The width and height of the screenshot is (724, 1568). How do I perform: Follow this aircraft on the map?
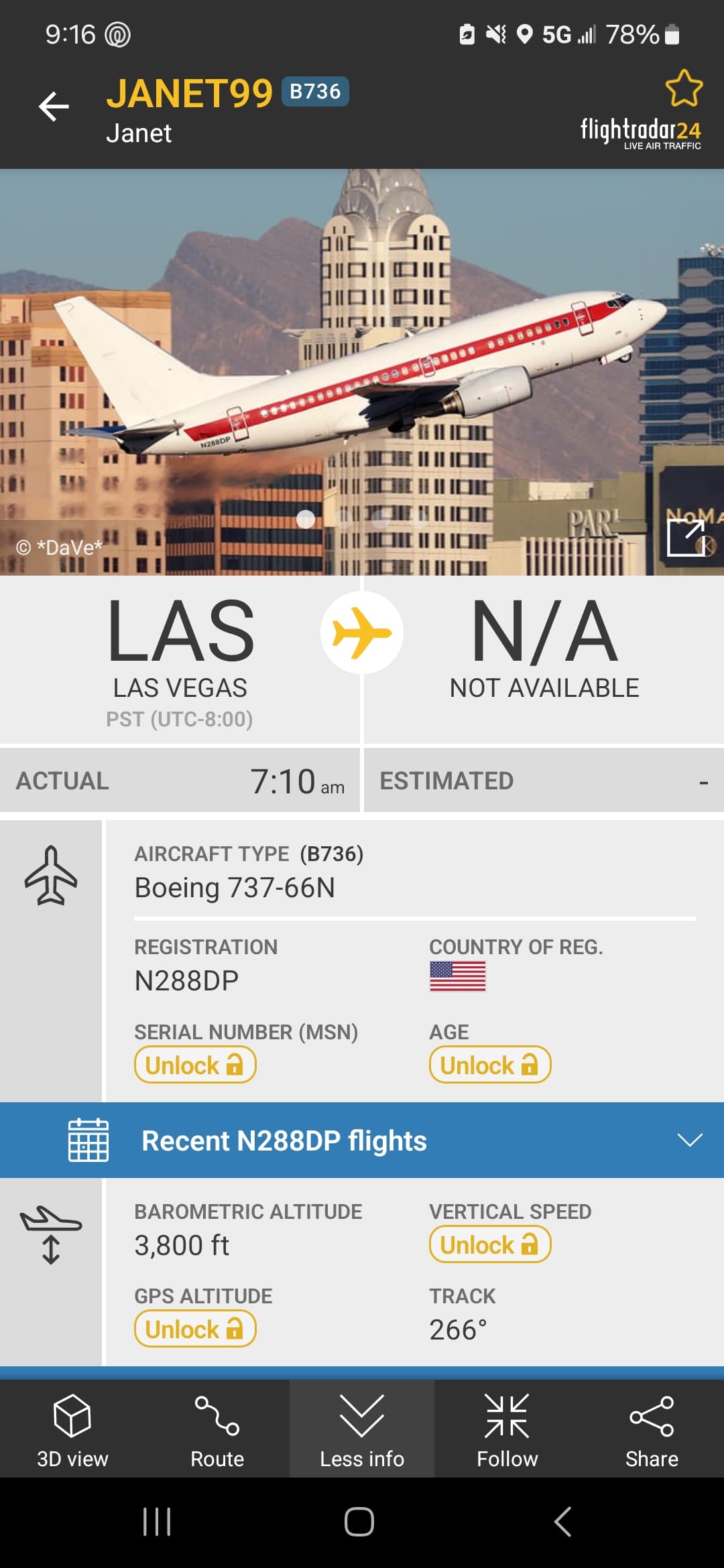pos(507,1430)
